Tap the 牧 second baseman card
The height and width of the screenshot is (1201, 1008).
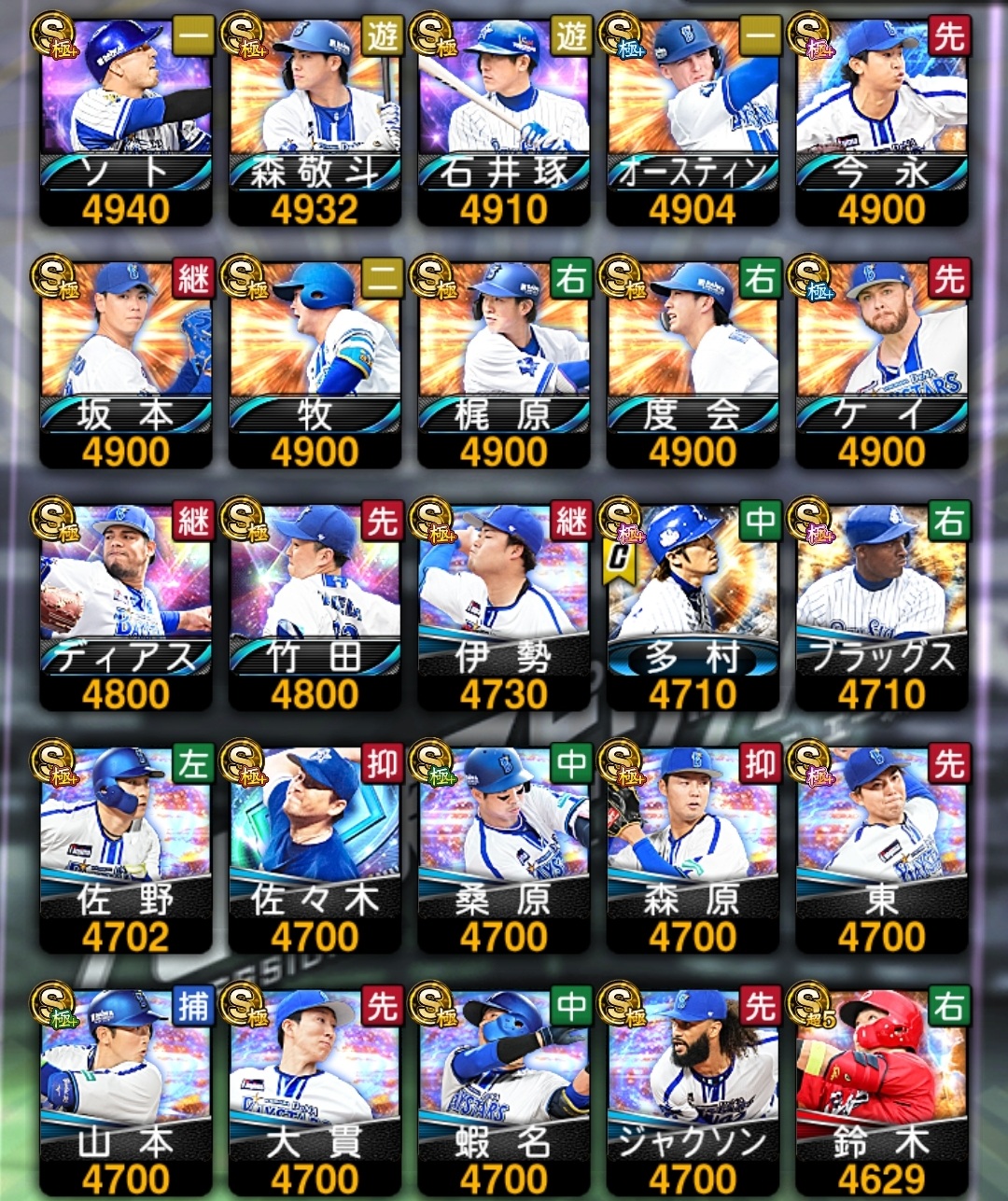pyautogui.click(x=315, y=364)
